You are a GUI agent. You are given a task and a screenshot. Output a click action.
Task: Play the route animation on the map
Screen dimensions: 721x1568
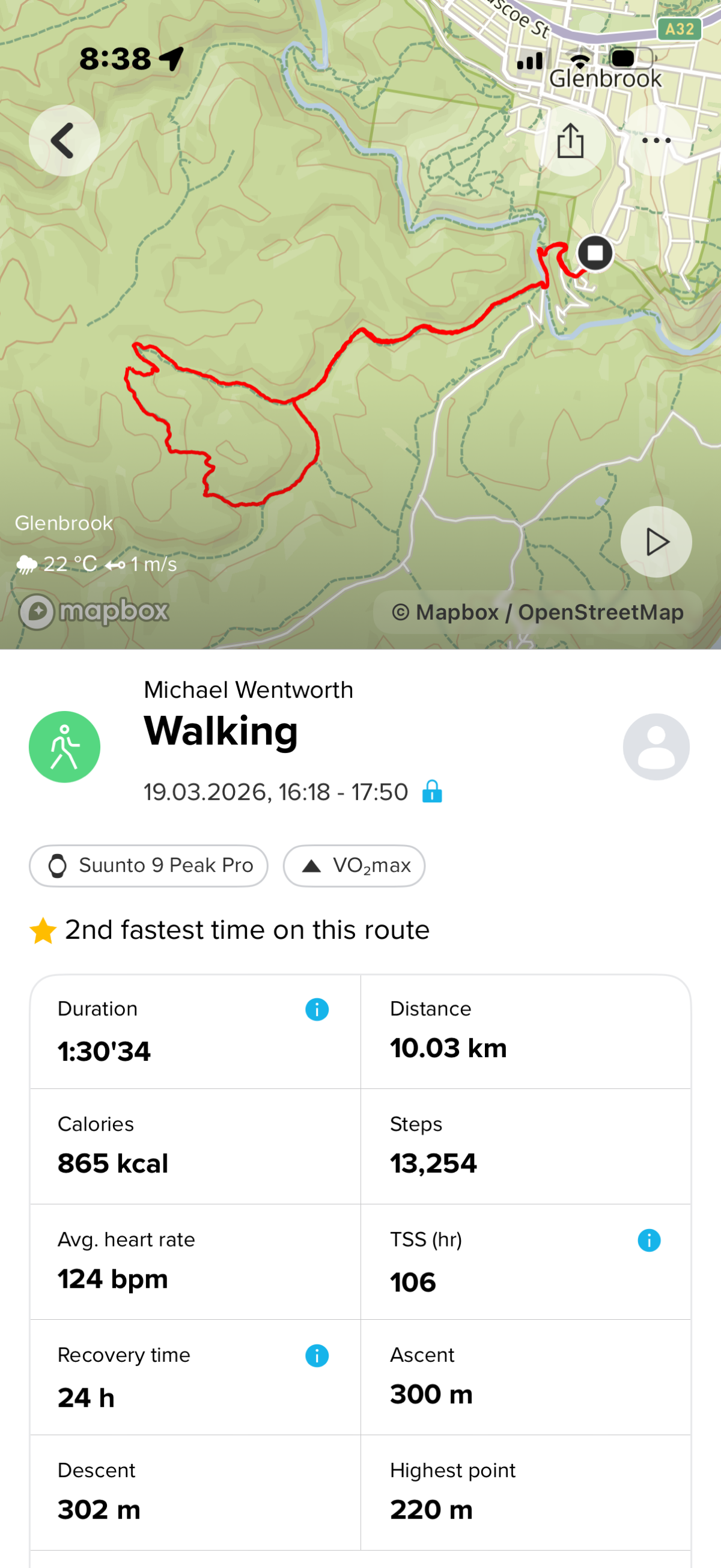click(656, 541)
